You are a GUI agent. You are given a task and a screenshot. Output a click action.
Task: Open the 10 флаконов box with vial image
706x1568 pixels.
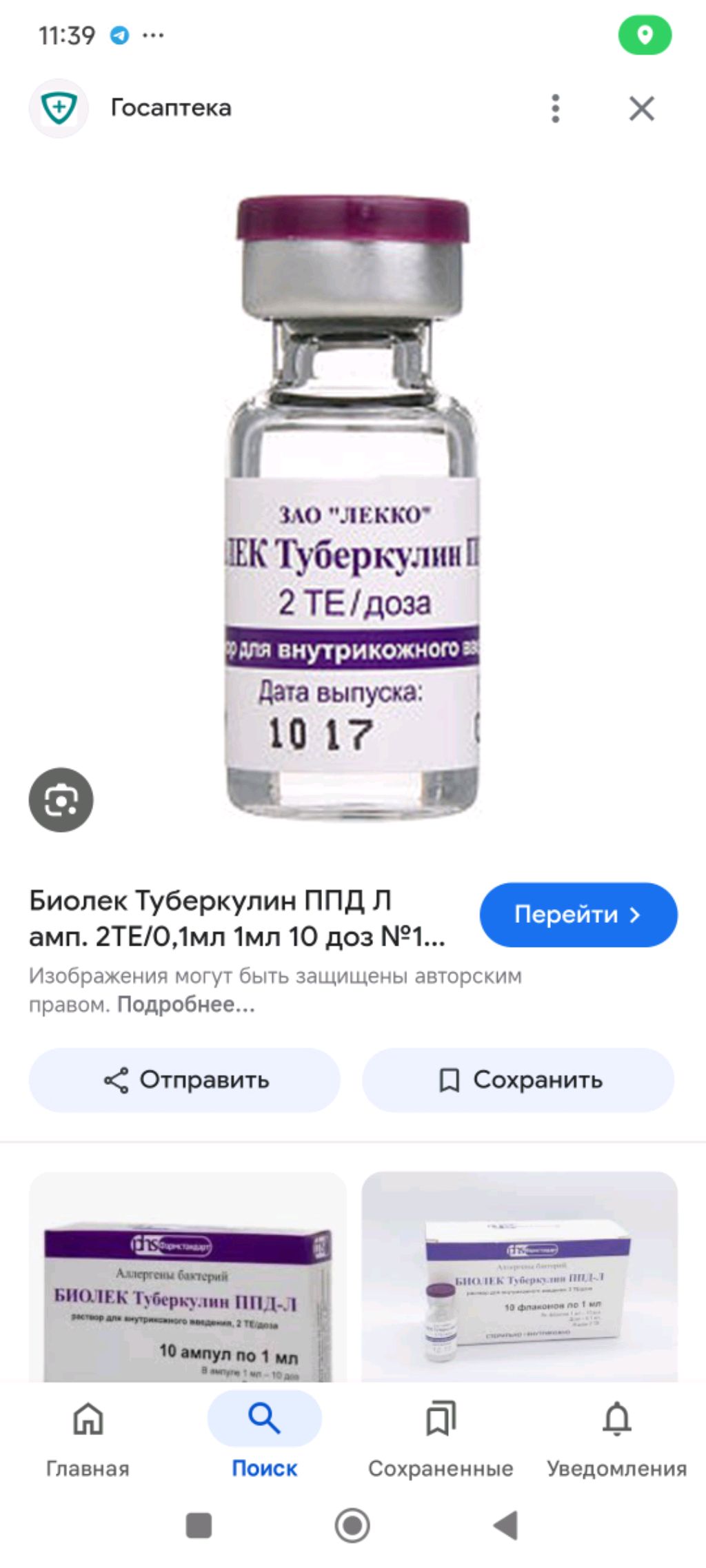coord(519,1279)
